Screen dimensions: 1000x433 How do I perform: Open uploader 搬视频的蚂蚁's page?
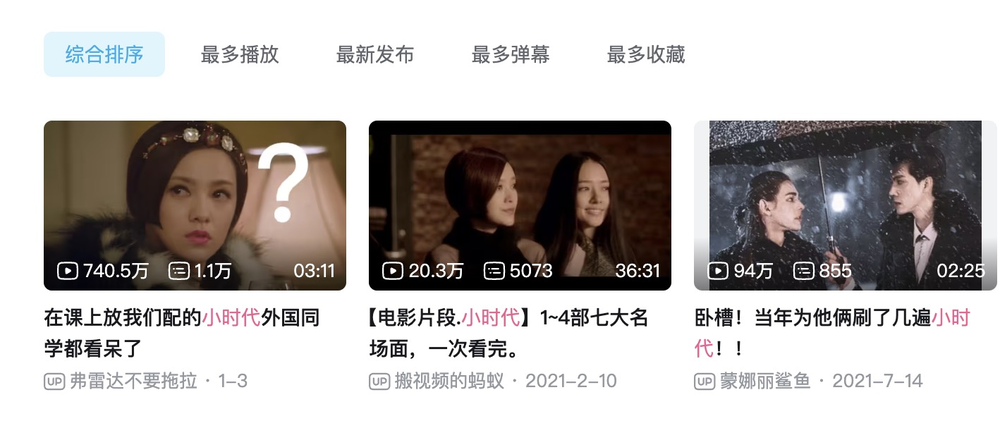(x=450, y=381)
